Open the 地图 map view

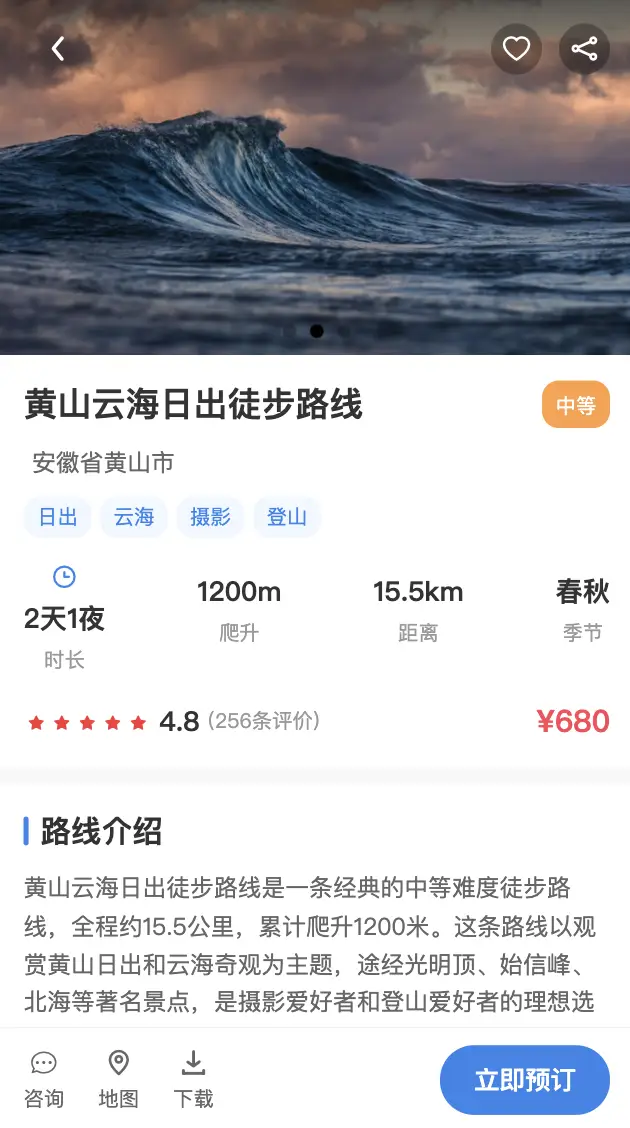119,1080
